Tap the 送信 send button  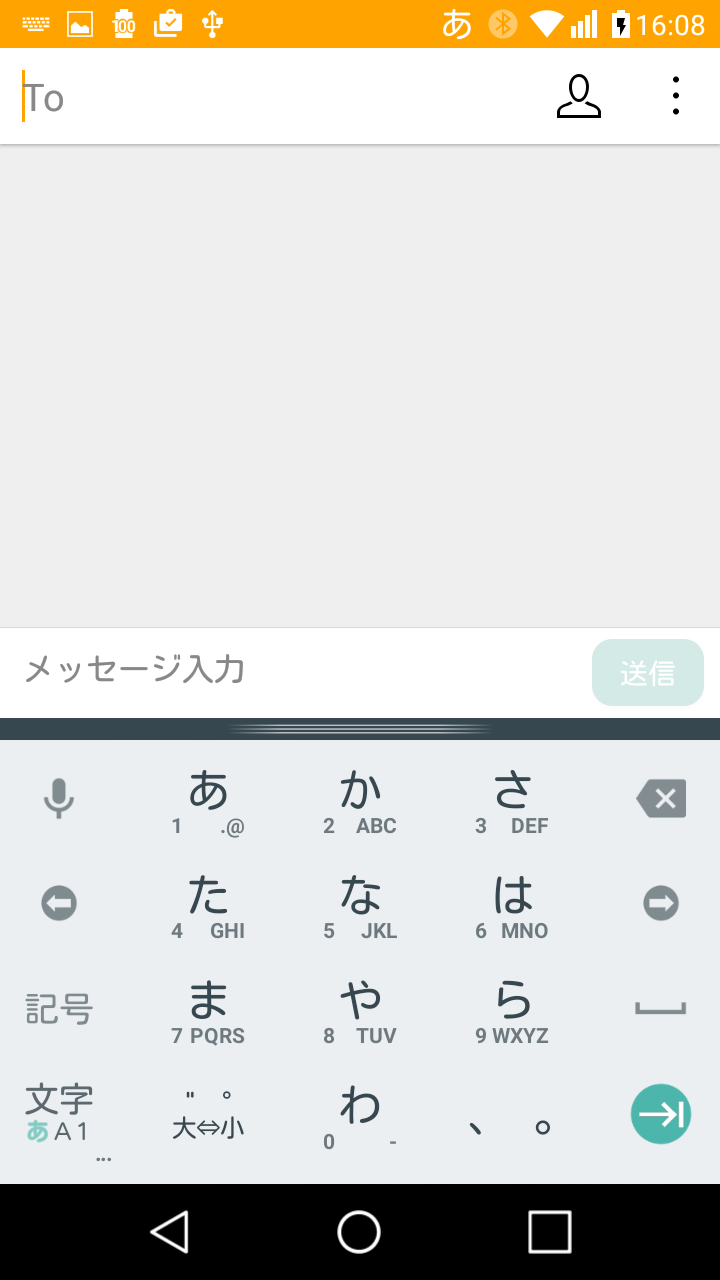[647, 673]
